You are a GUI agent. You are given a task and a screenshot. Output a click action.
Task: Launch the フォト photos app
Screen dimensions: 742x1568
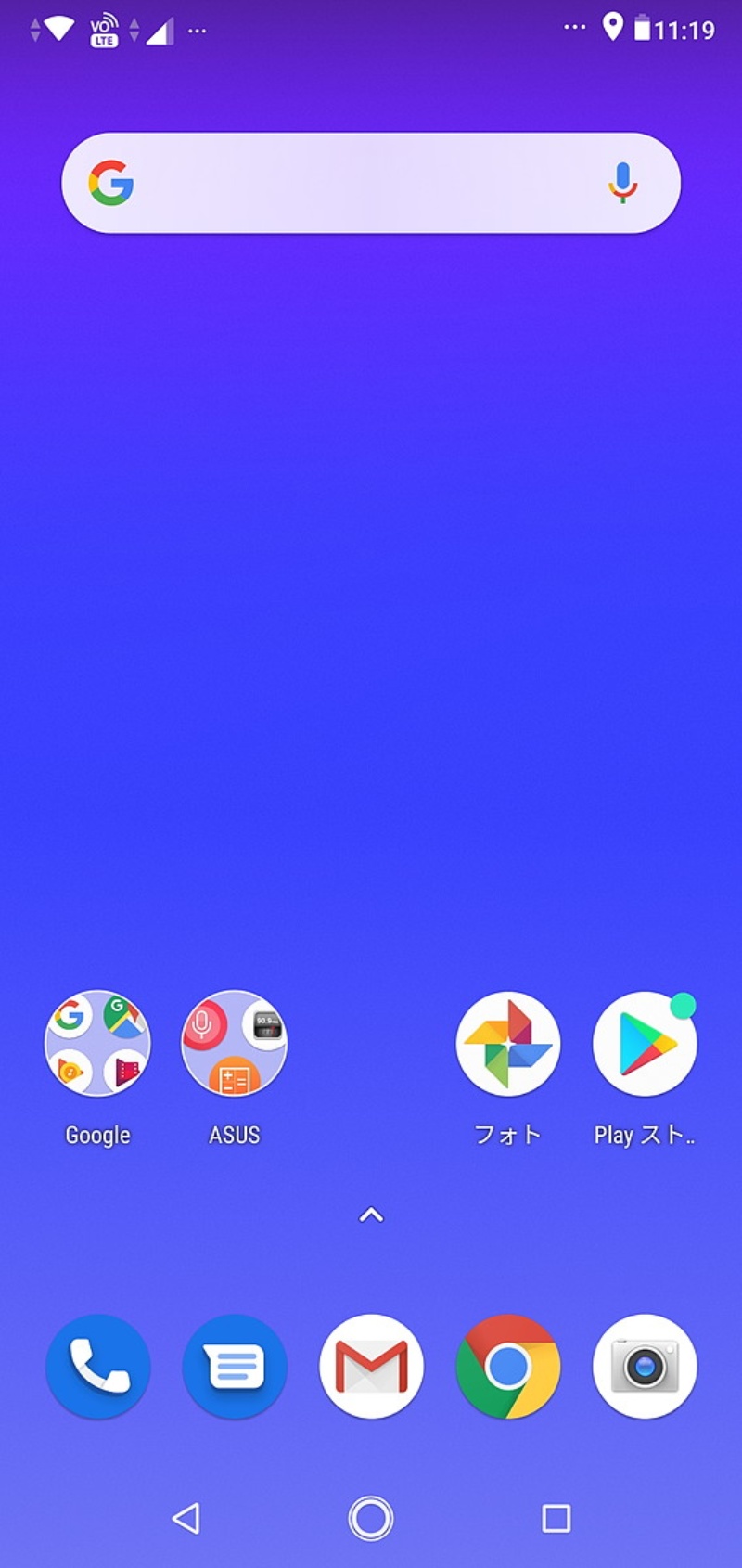point(508,1044)
